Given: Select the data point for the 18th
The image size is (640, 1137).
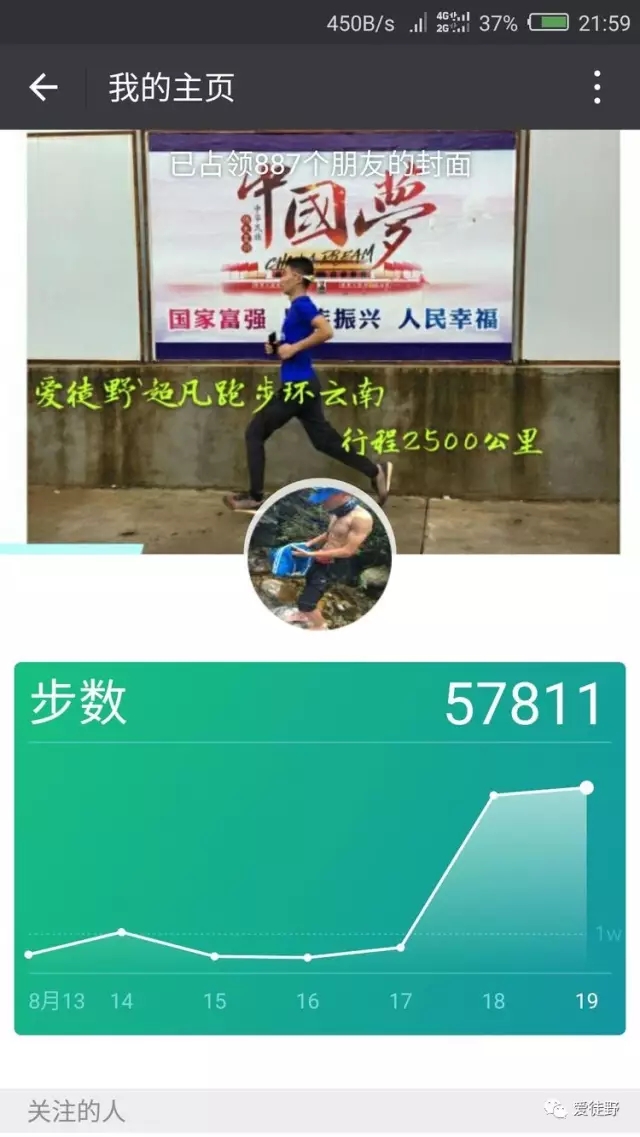Looking at the screenshot, I should pos(494,796).
